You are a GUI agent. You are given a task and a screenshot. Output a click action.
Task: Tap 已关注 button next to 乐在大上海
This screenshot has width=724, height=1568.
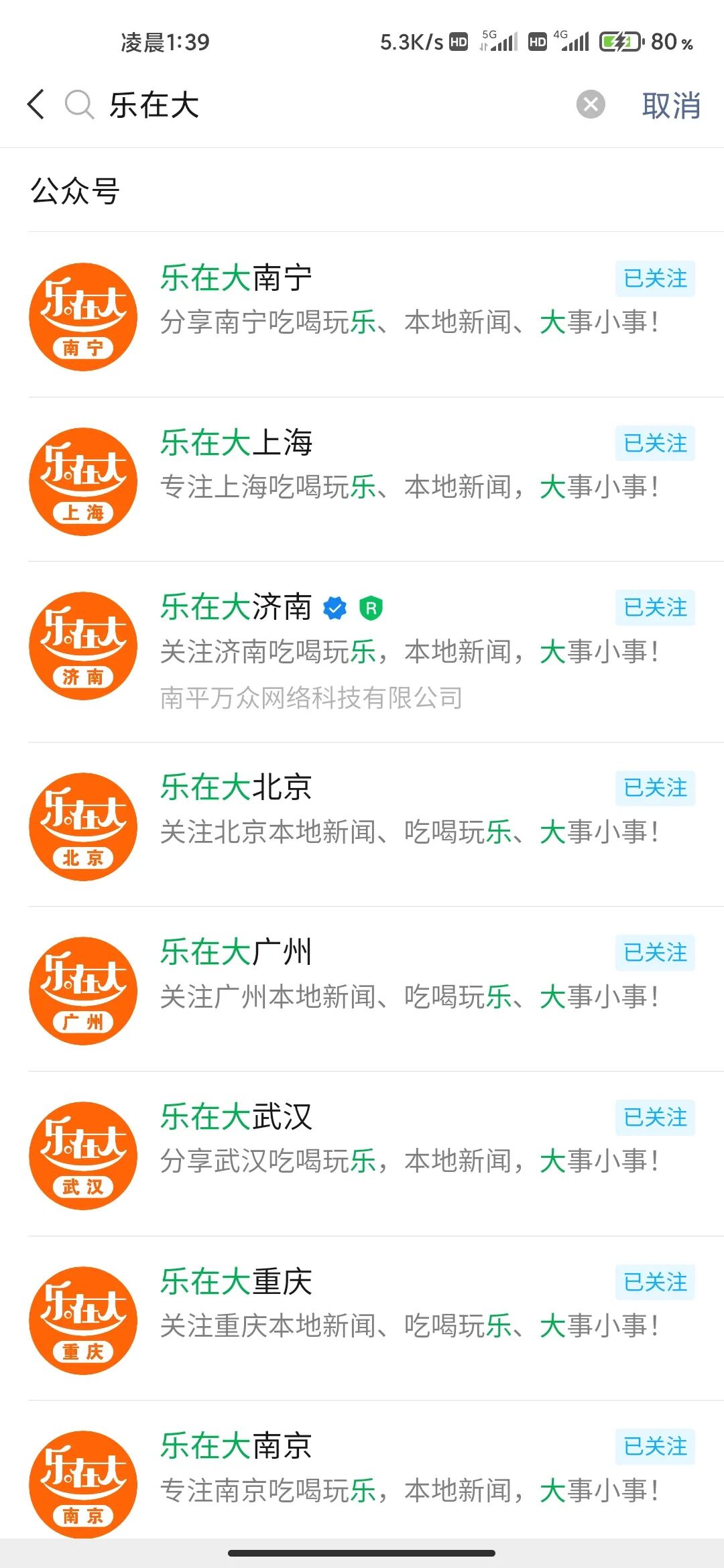pos(655,443)
